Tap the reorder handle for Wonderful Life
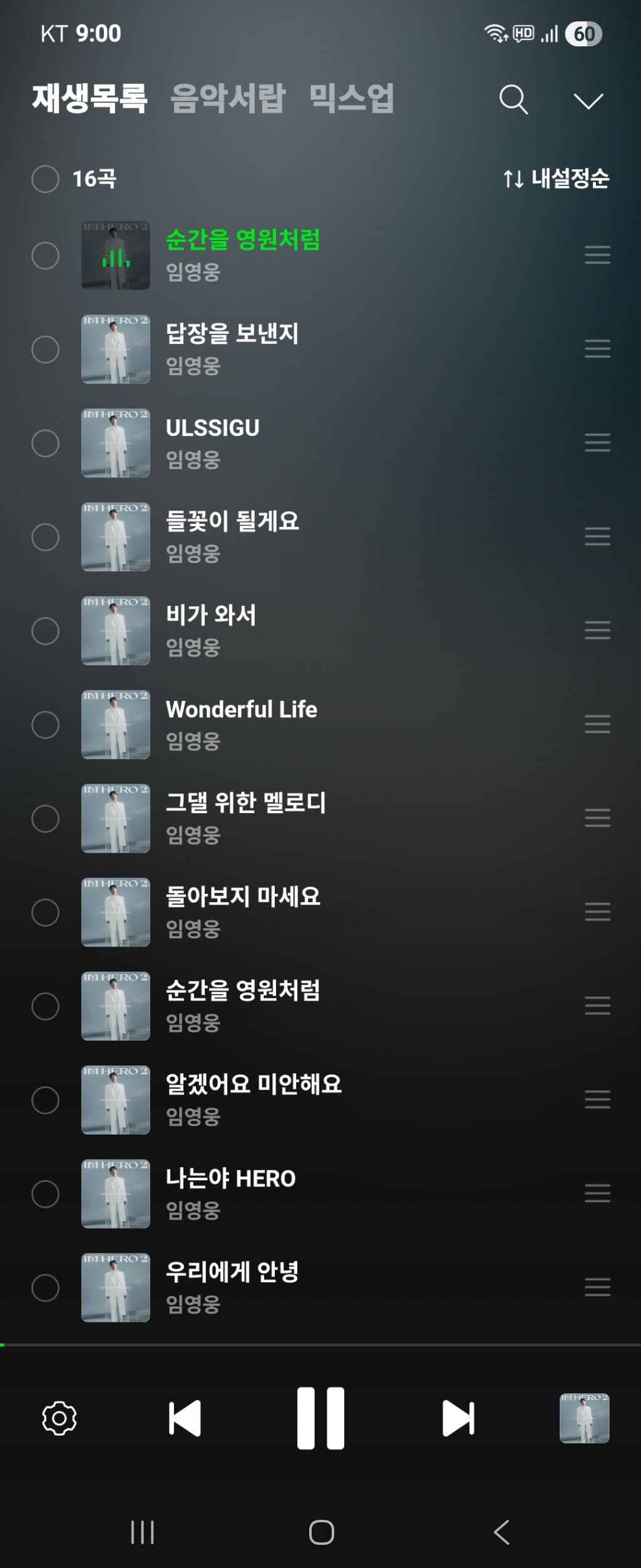The height and width of the screenshot is (1568, 641). 597,724
